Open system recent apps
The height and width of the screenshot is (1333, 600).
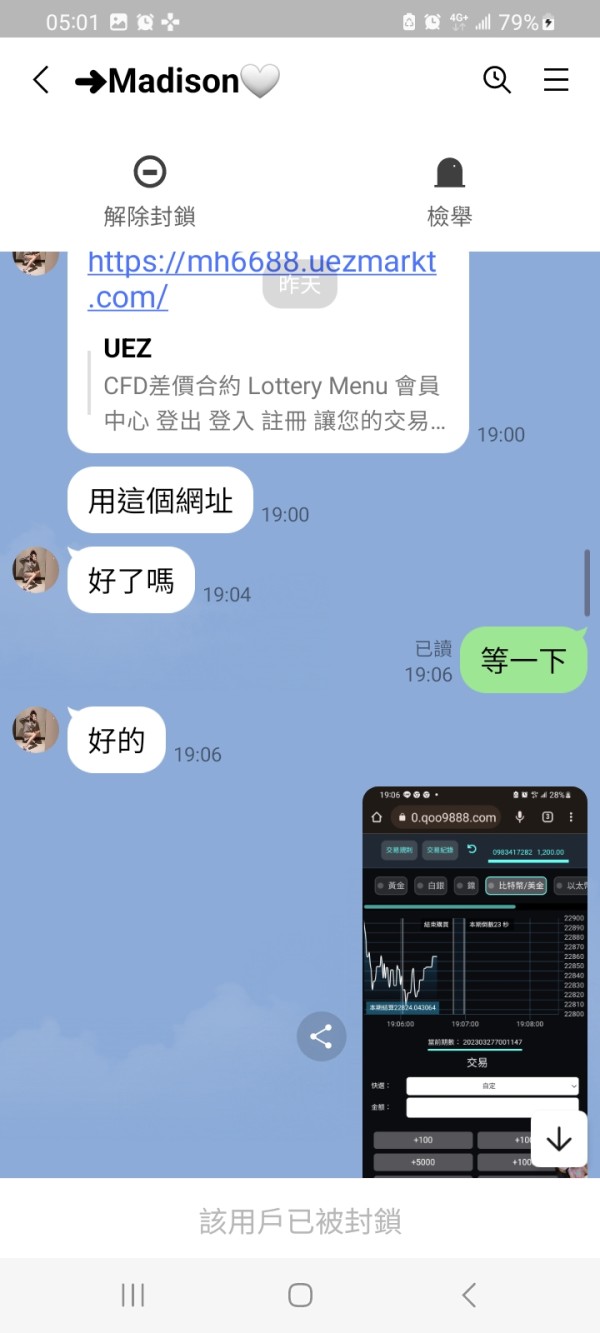(132, 1295)
